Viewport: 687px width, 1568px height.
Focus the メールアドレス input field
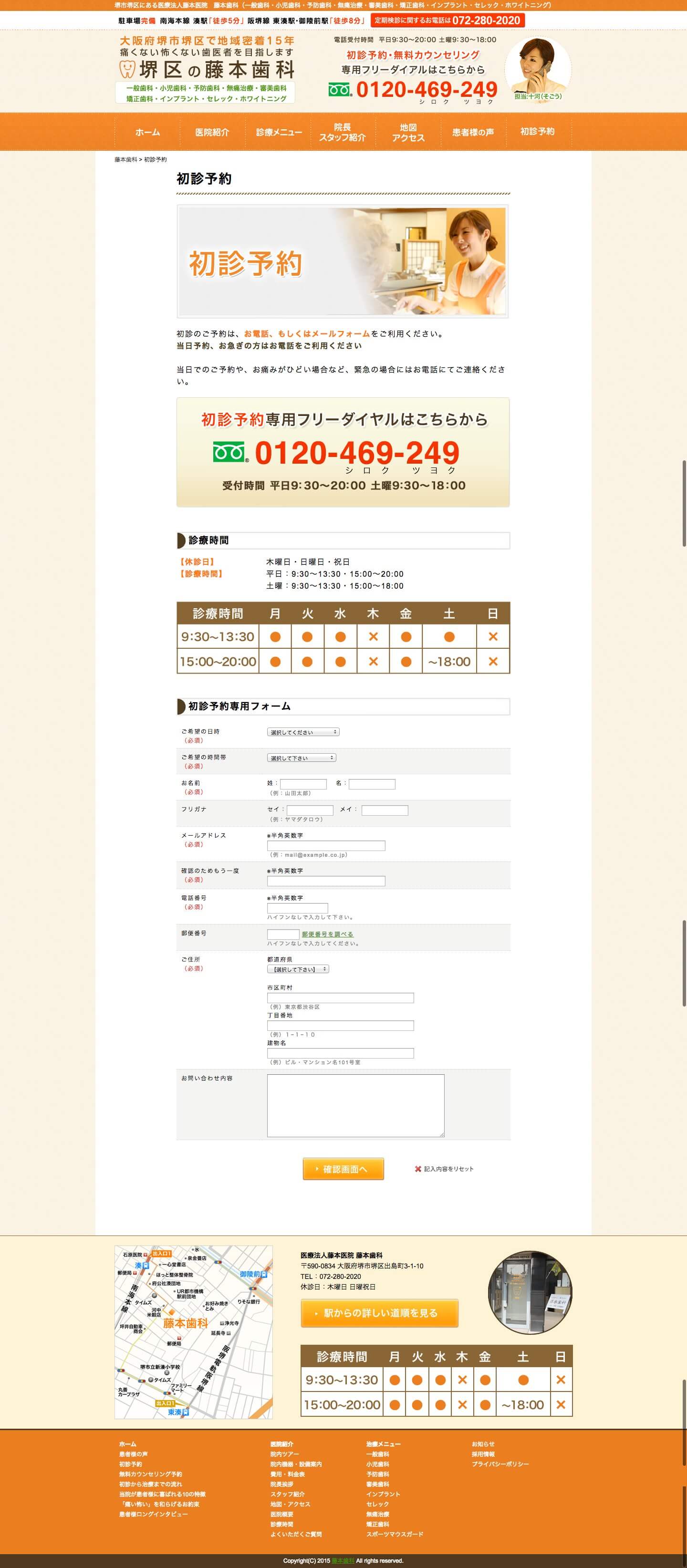tap(325, 845)
